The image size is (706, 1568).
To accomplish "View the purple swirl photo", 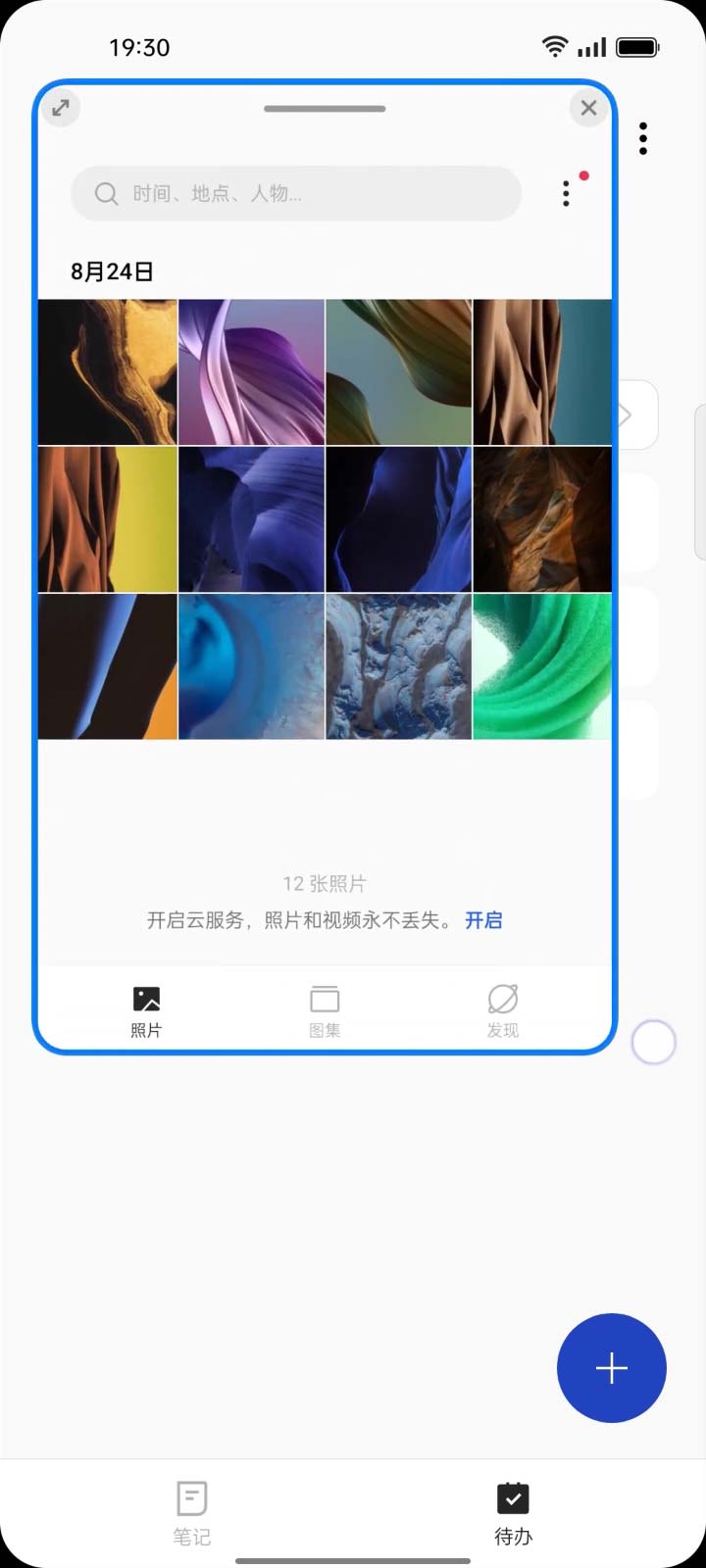I will pos(252,372).
